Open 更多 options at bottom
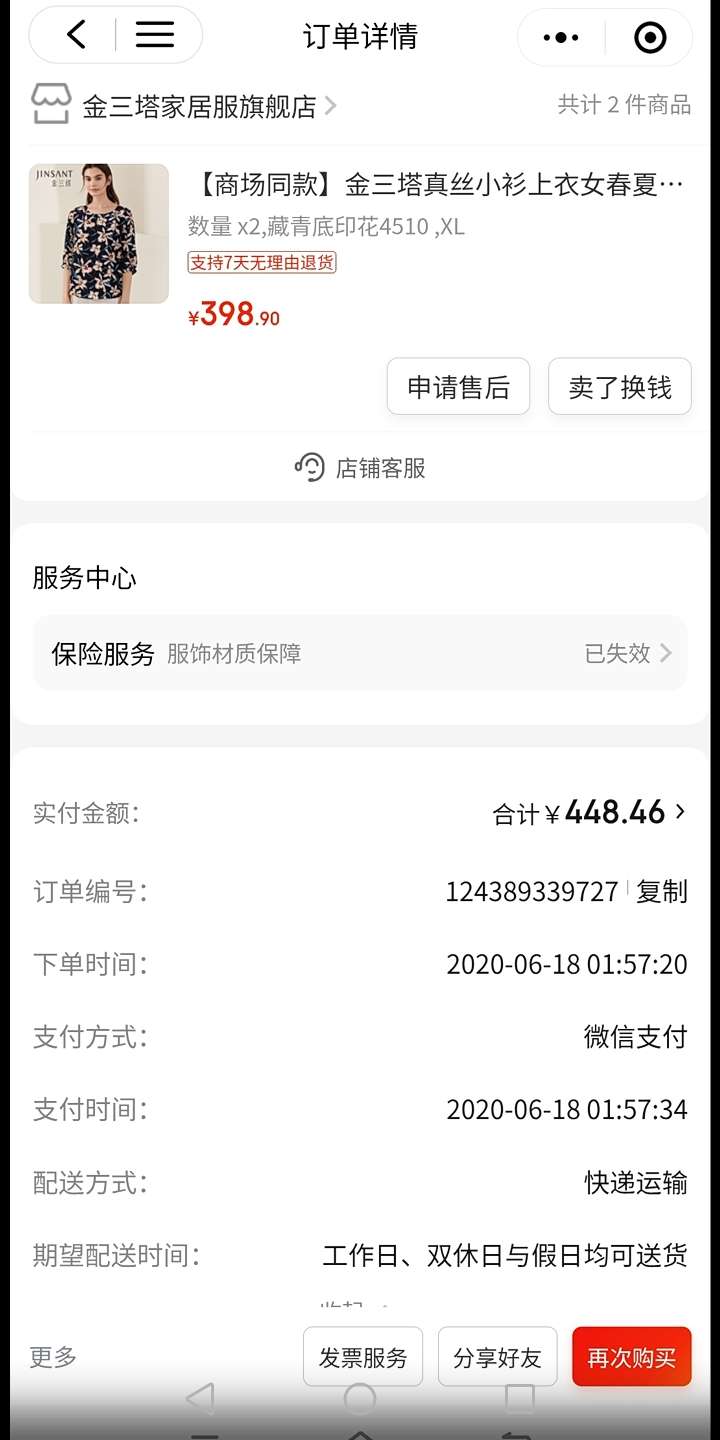 pos(53,1357)
